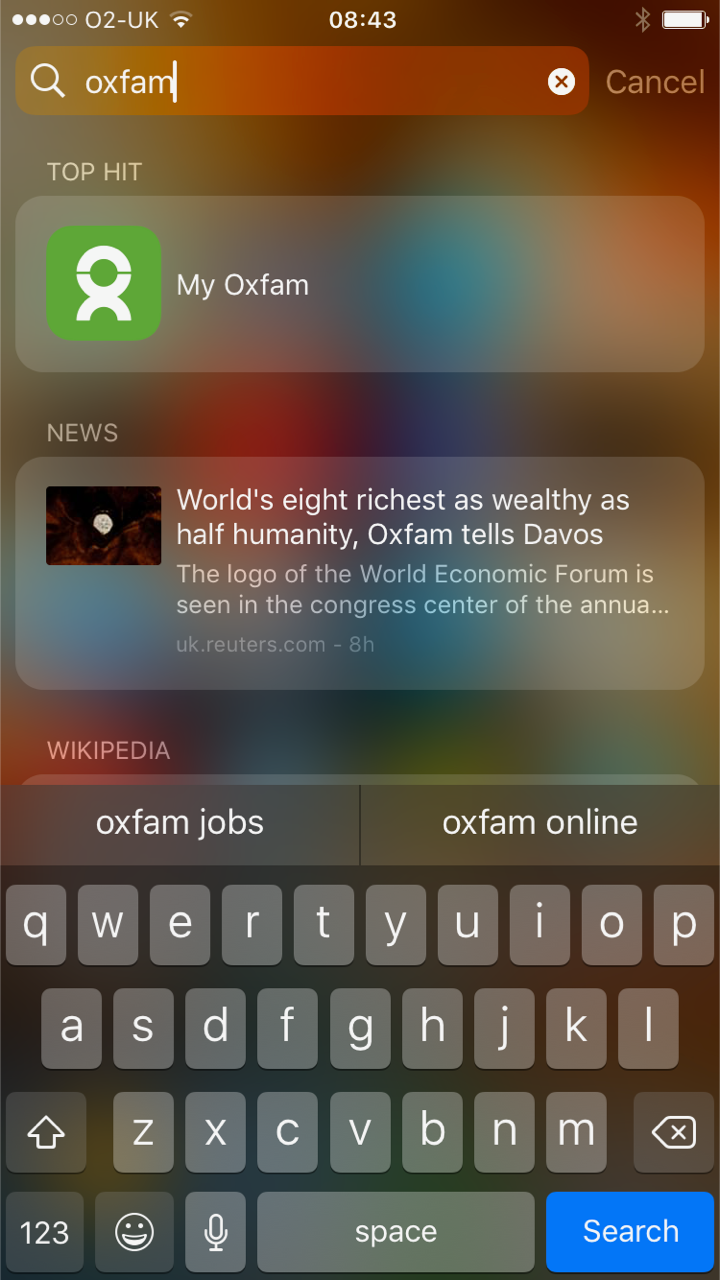Switch to the 123 number keyboard

click(45, 1231)
